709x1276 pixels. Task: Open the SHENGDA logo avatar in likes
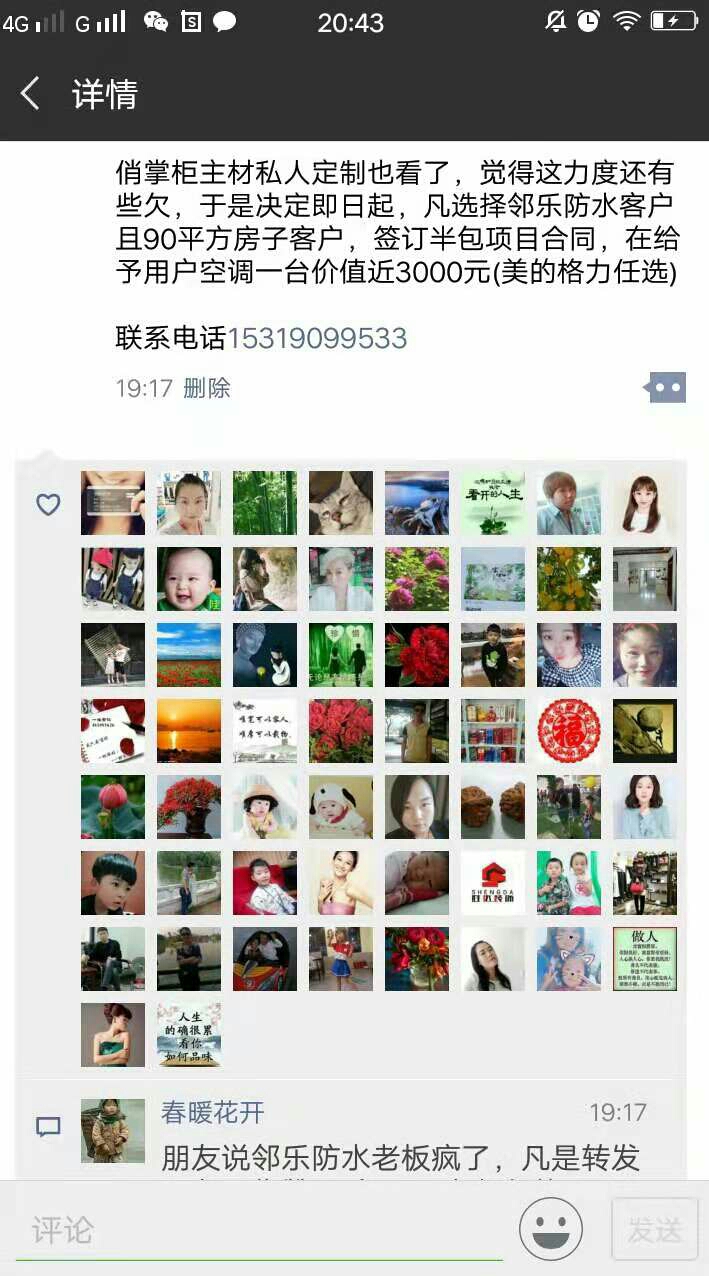[x=493, y=883]
